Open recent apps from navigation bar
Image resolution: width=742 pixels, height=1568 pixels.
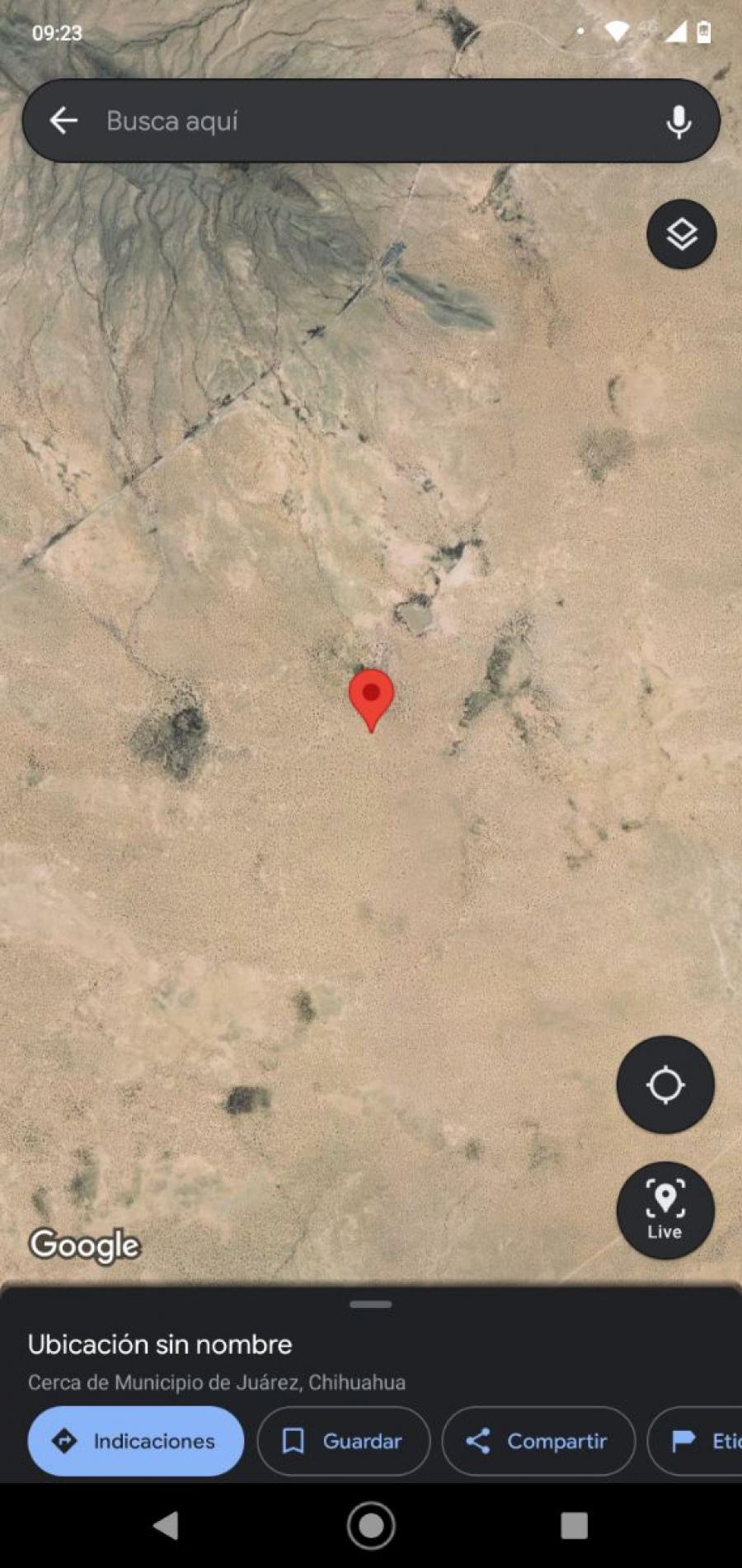click(x=574, y=1525)
